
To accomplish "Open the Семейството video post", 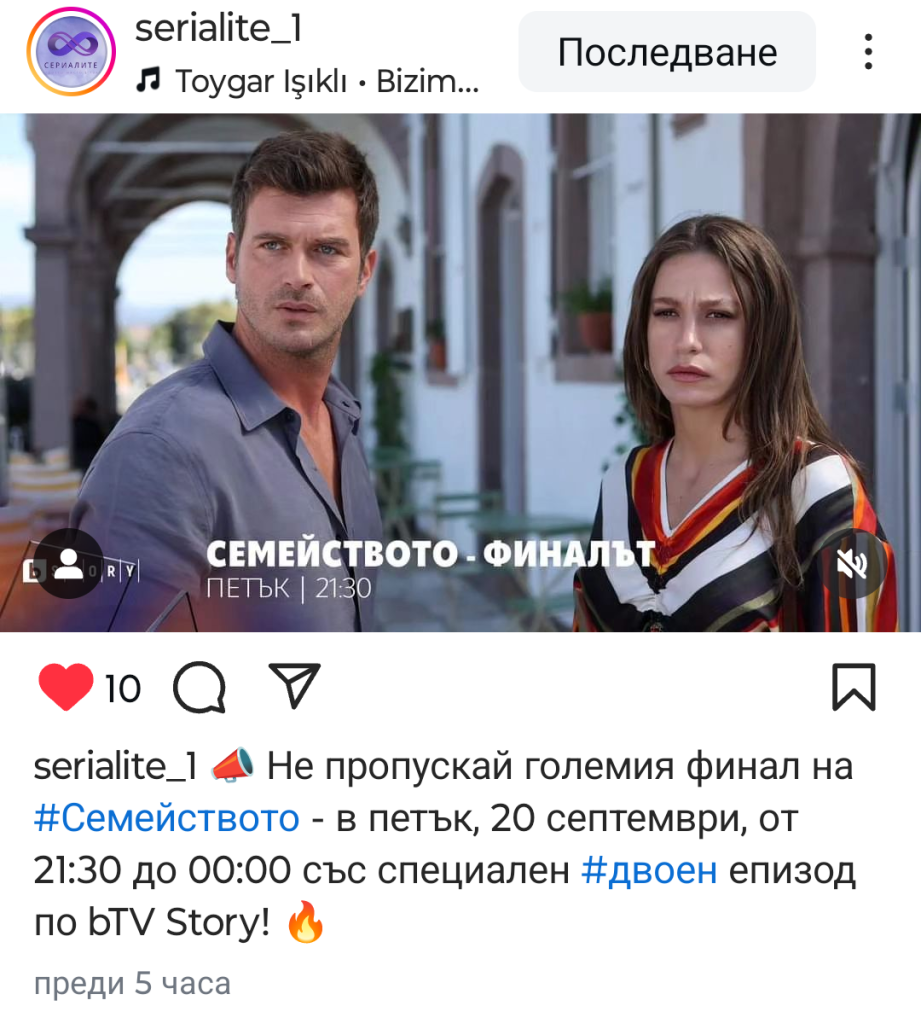I will tap(460, 373).
